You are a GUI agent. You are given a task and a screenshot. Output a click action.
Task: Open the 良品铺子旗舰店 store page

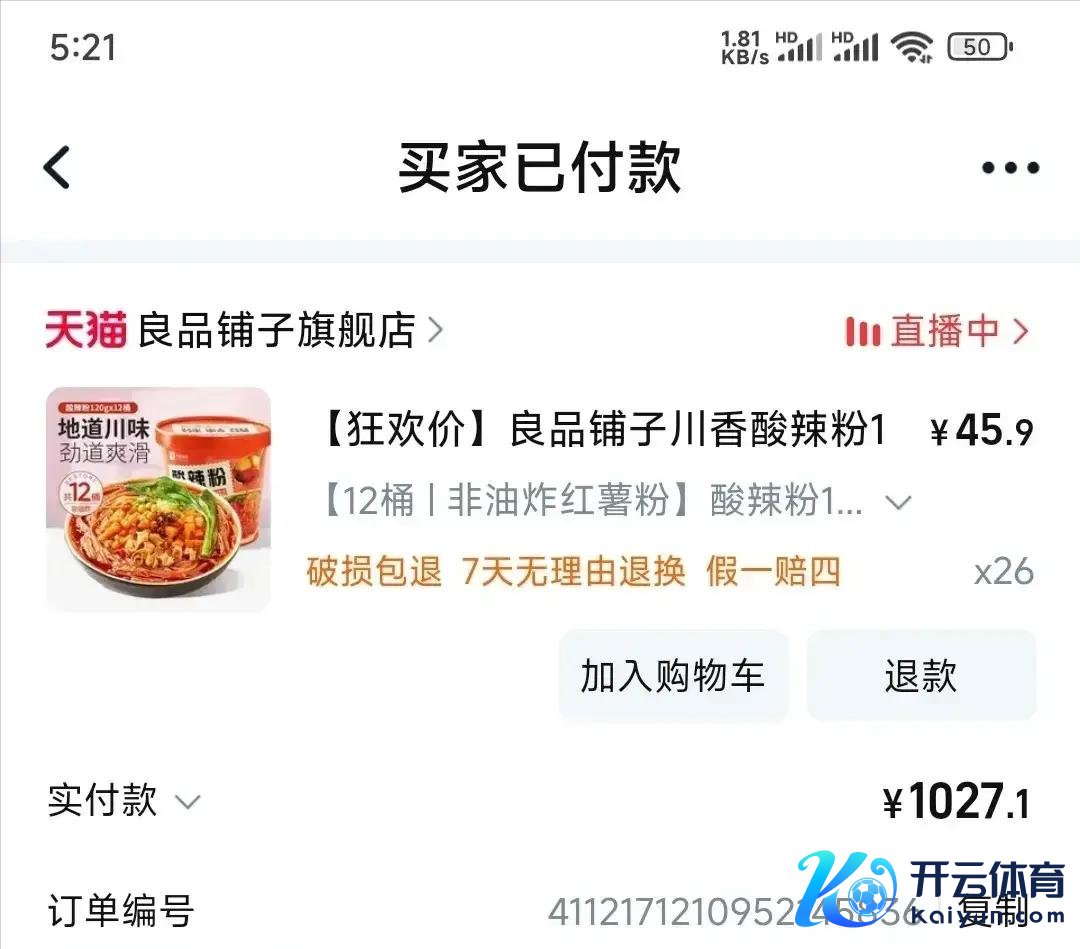(275, 330)
